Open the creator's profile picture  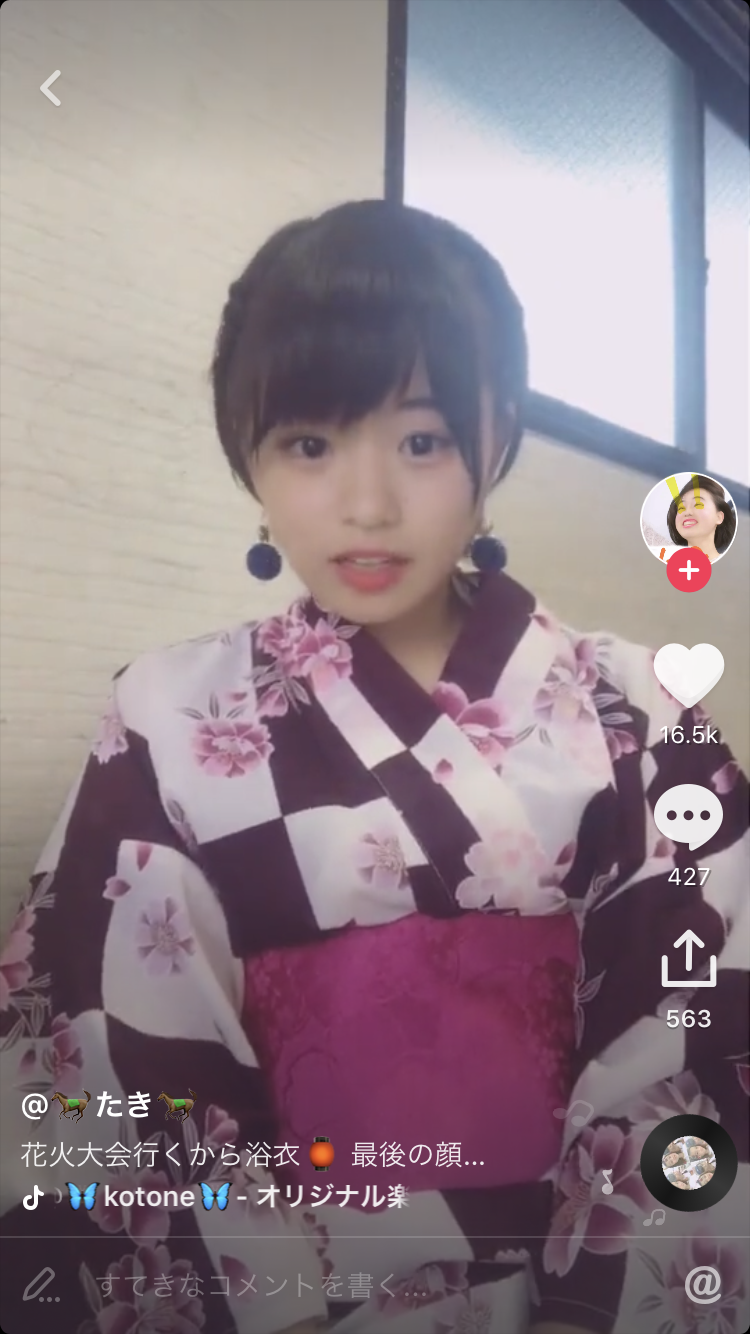point(688,520)
